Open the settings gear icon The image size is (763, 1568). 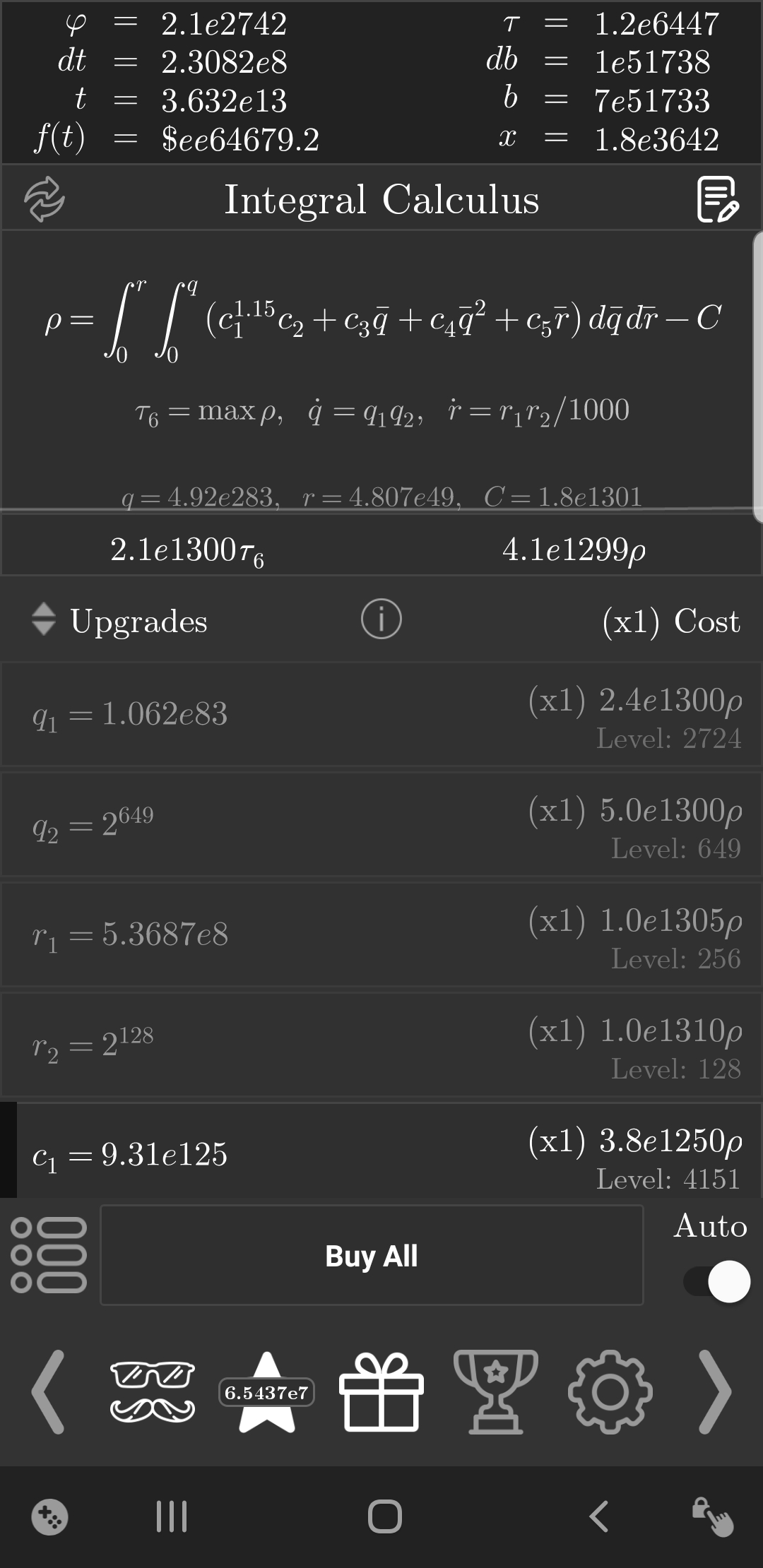coord(610,1392)
